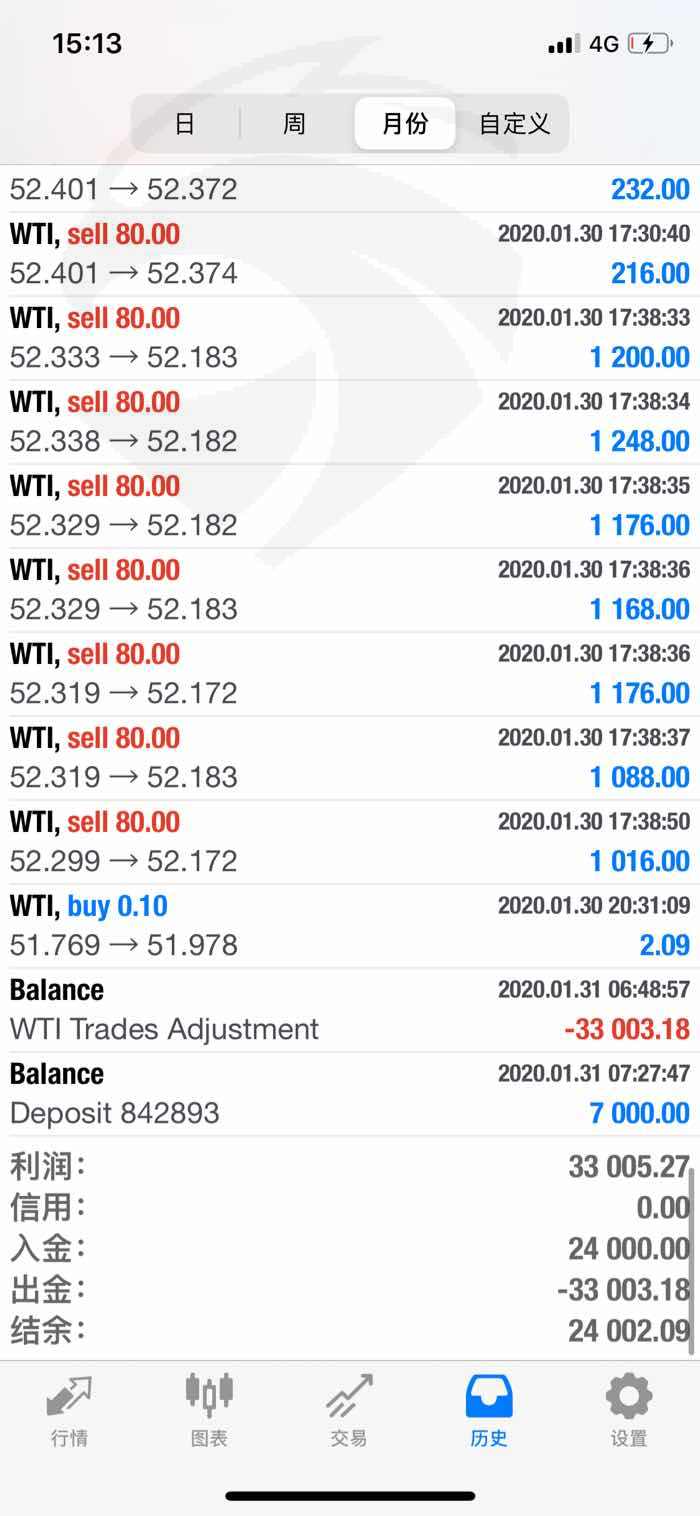Open the Deposit 842893 balance entry
The width and height of the screenshot is (700, 1516).
pyautogui.click(x=350, y=1094)
